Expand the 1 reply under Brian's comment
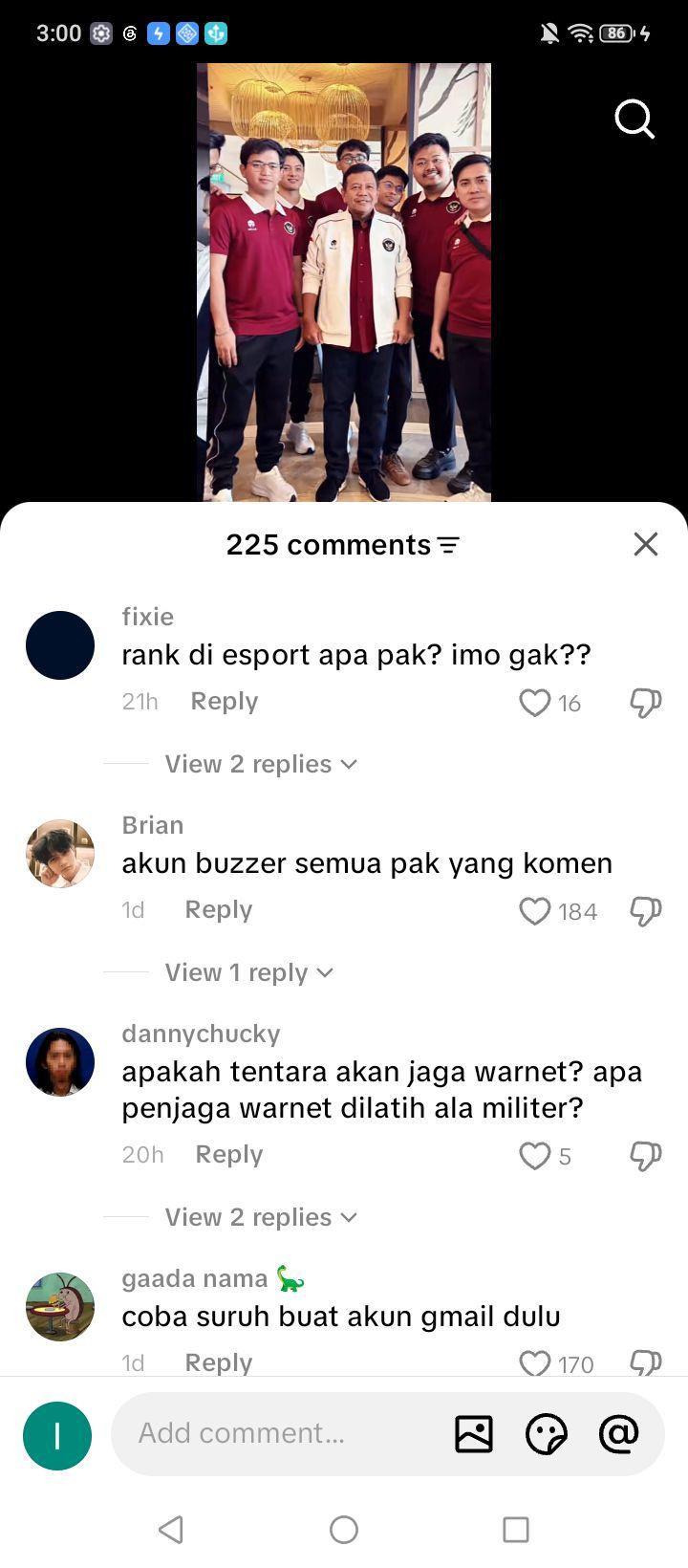Screen dimensions: 688x1568 [249, 972]
